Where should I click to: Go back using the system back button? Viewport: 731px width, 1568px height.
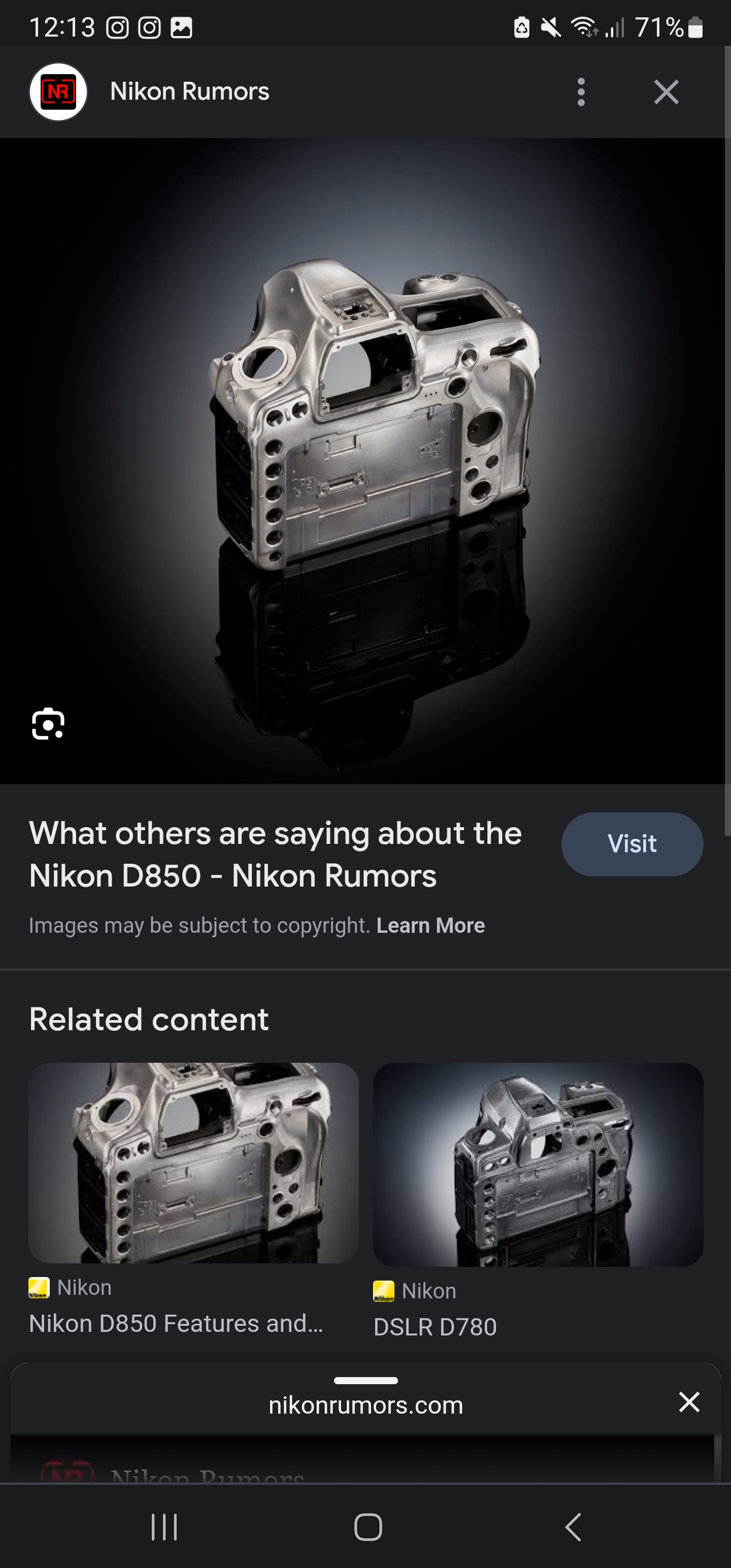[x=573, y=1526]
